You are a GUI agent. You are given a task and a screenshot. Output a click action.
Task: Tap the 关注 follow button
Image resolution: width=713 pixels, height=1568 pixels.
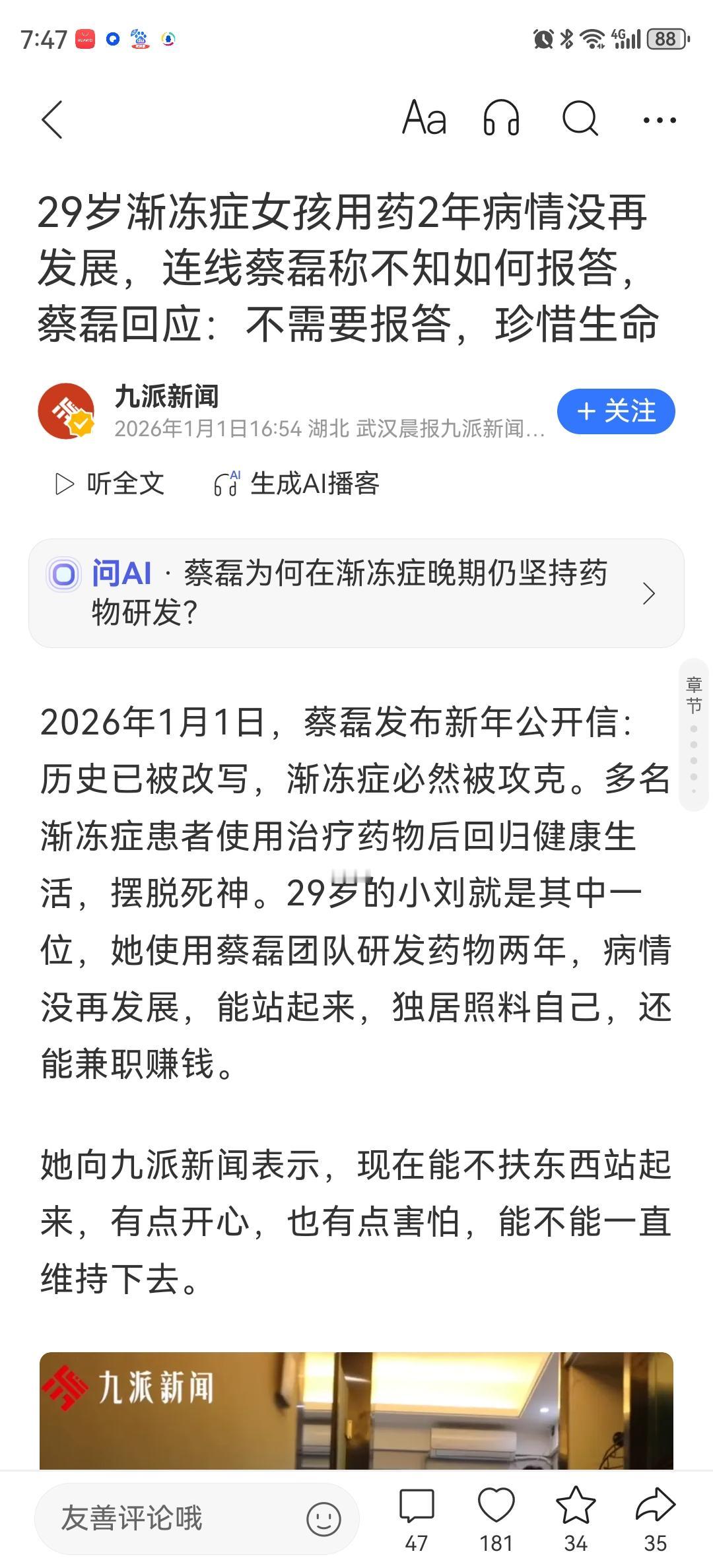click(x=615, y=410)
